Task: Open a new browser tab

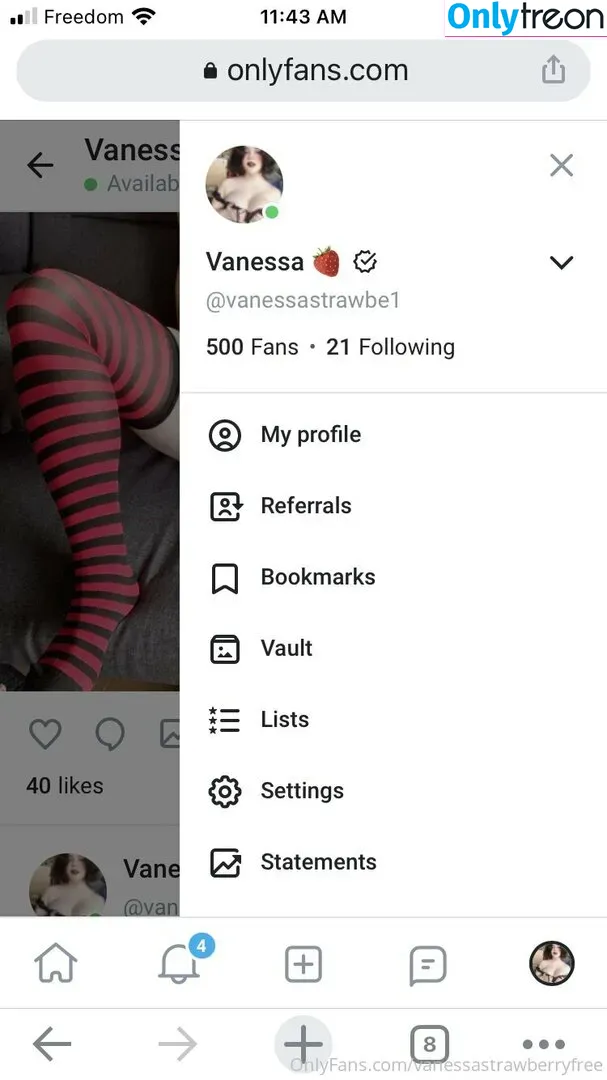Action: (x=303, y=1044)
